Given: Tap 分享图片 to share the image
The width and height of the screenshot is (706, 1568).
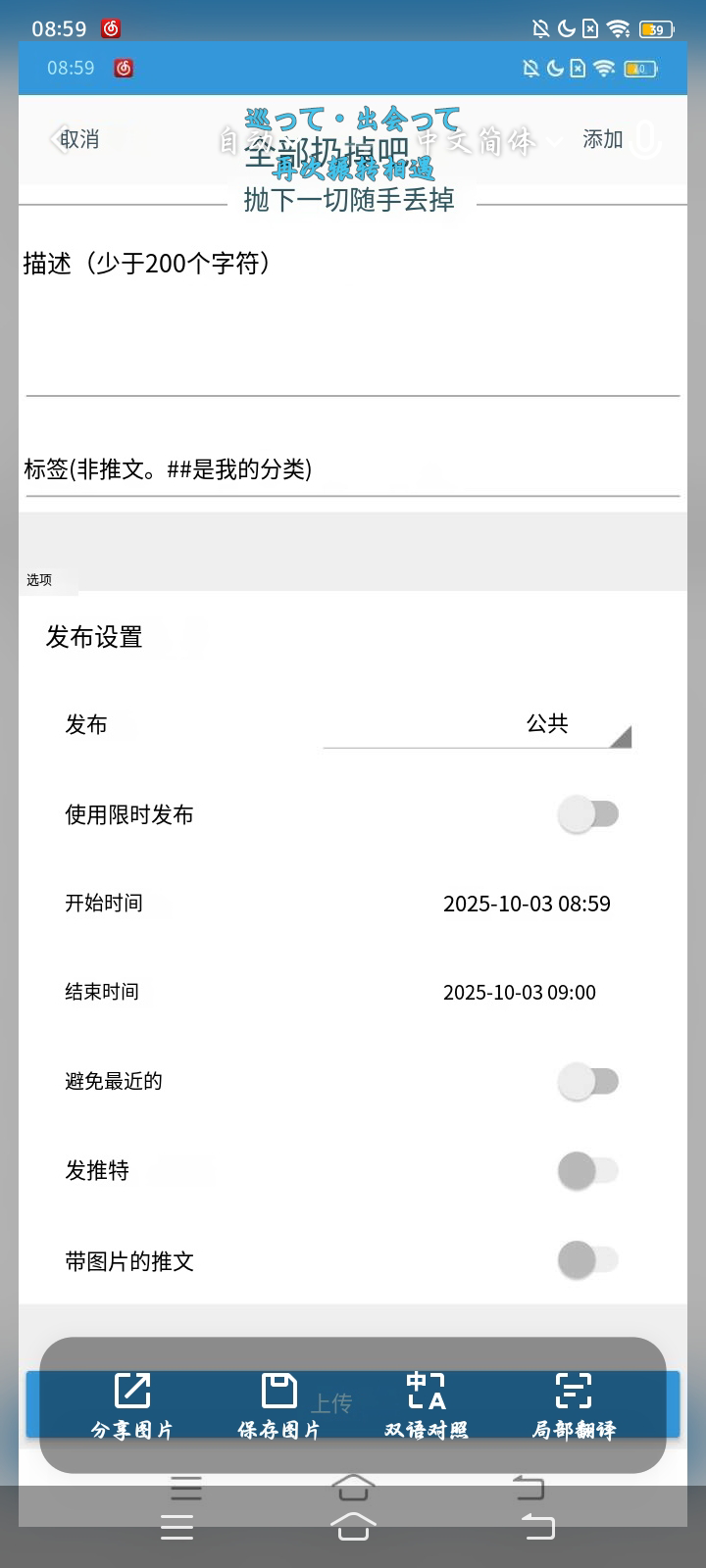Looking at the screenshot, I should pyautogui.click(x=132, y=1405).
